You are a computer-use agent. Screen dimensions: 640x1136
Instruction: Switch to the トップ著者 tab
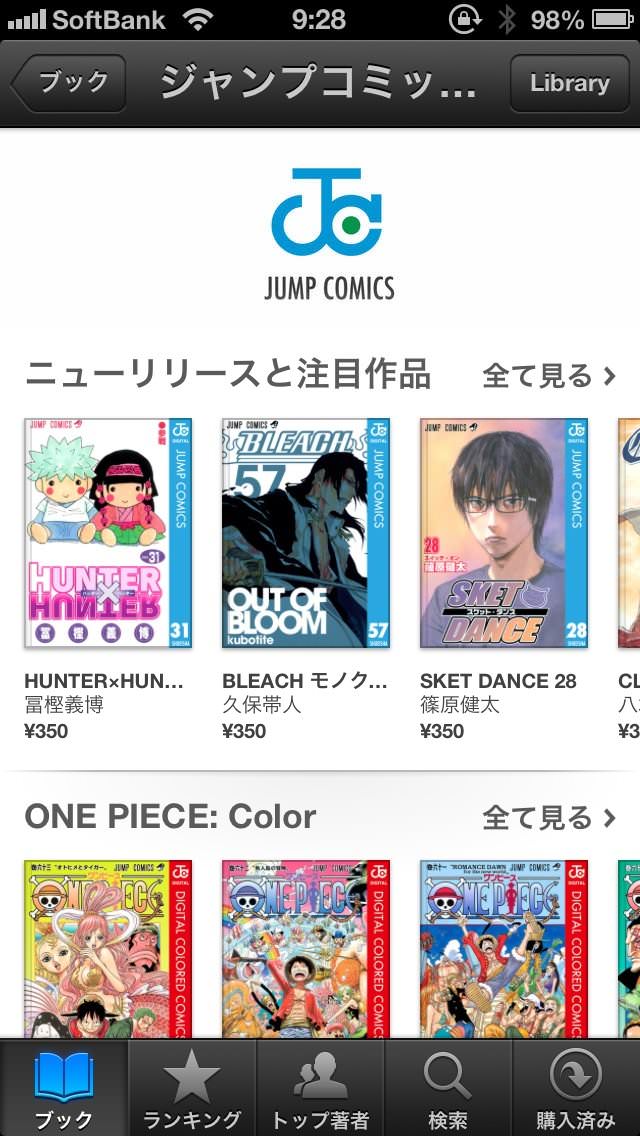click(320, 1088)
